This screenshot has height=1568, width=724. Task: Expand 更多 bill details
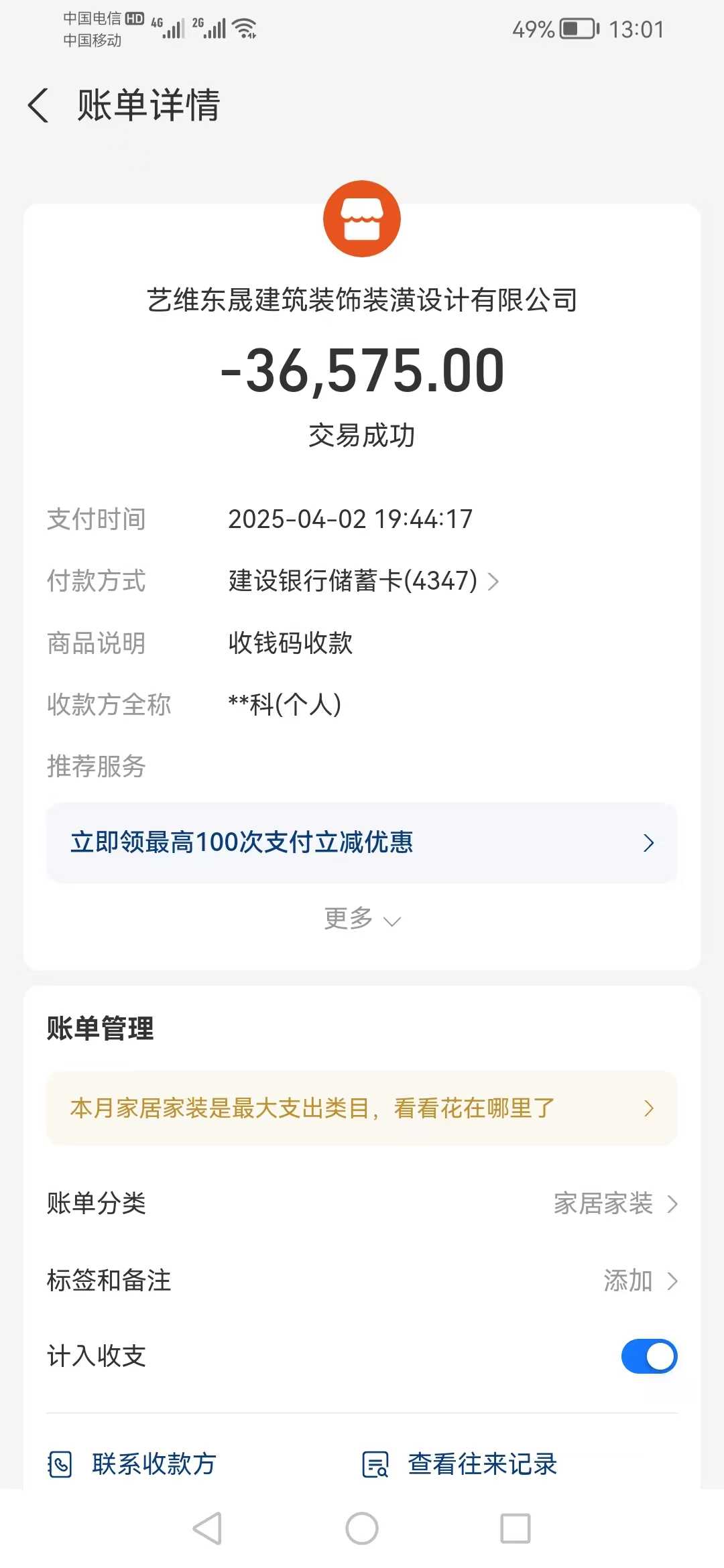coord(362,919)
